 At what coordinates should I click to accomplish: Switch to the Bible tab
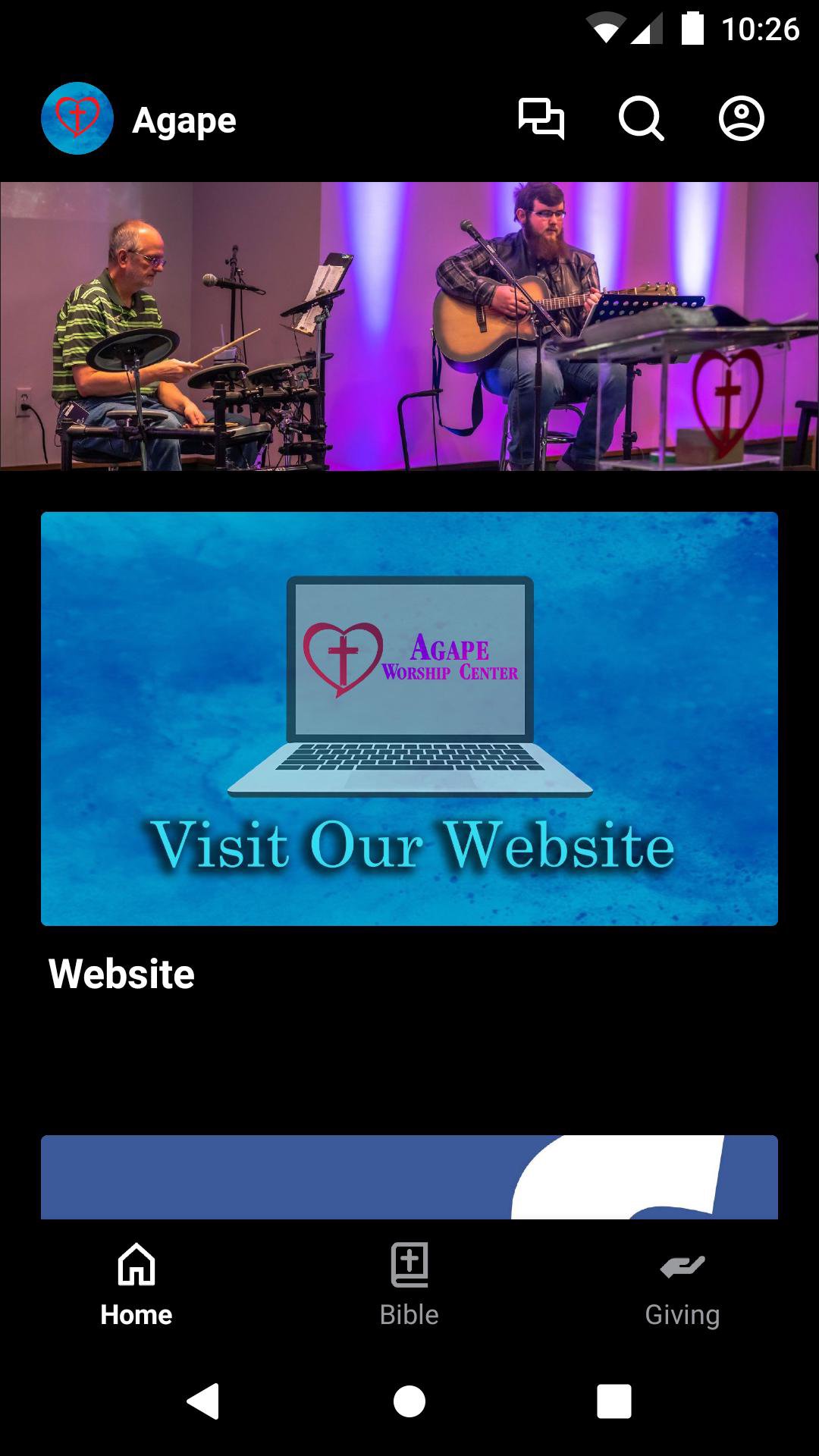coord(409,1285)
